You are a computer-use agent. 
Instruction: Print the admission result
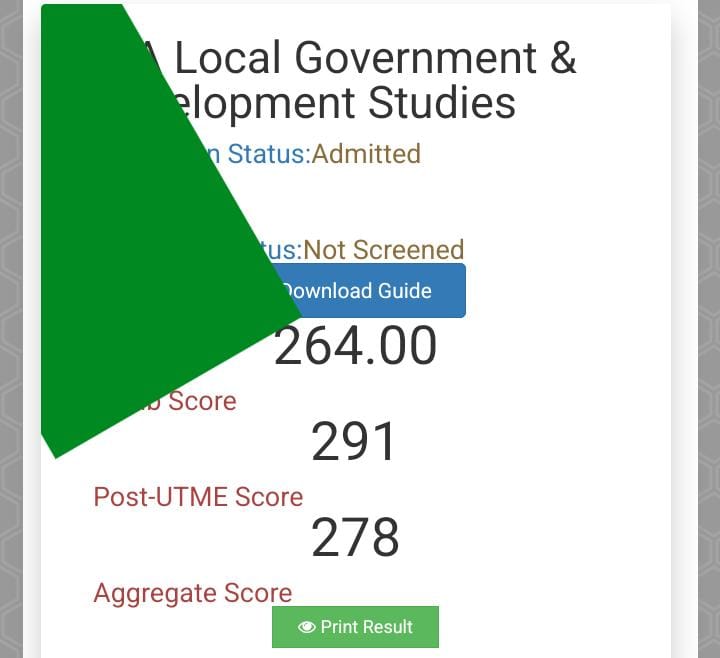(355, 627)
